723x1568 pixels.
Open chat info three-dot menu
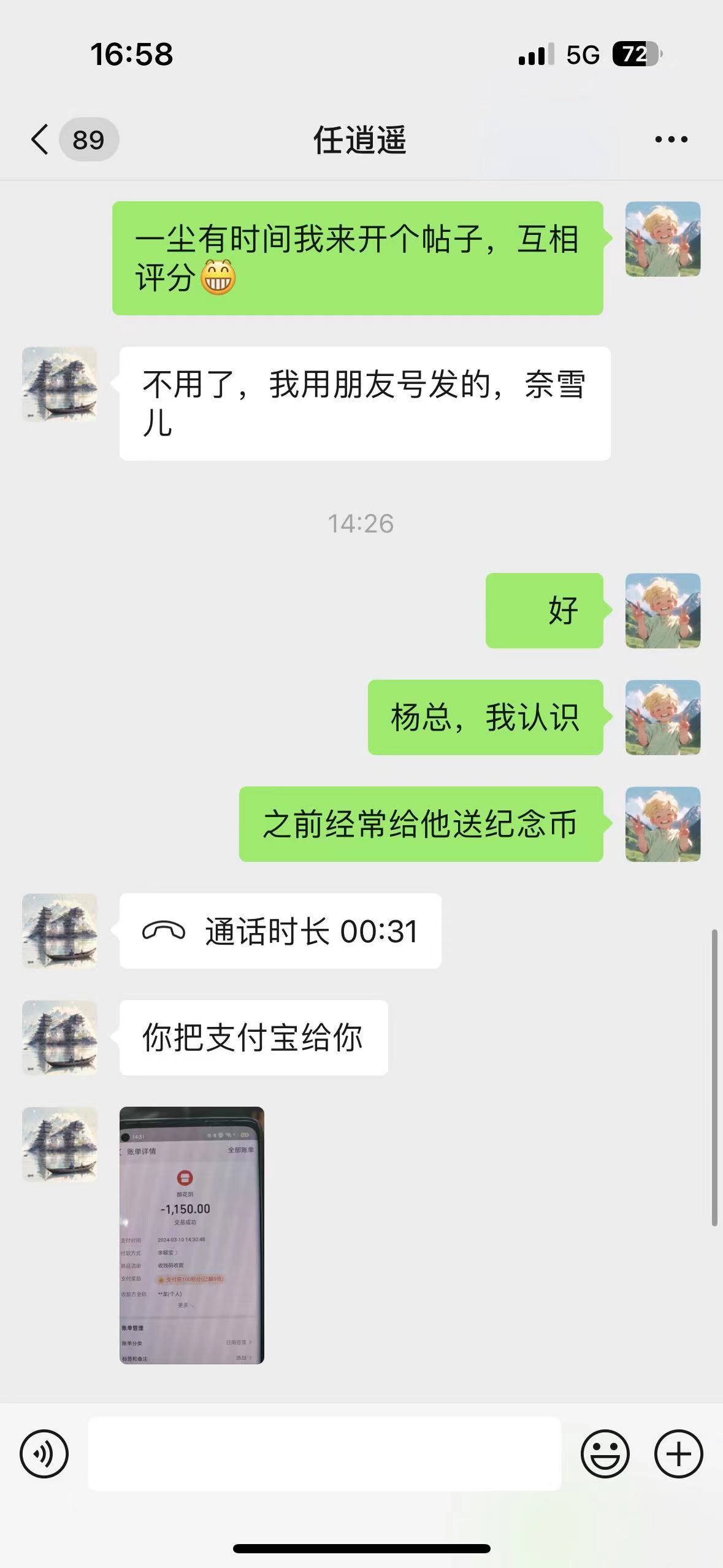(671, 140)
